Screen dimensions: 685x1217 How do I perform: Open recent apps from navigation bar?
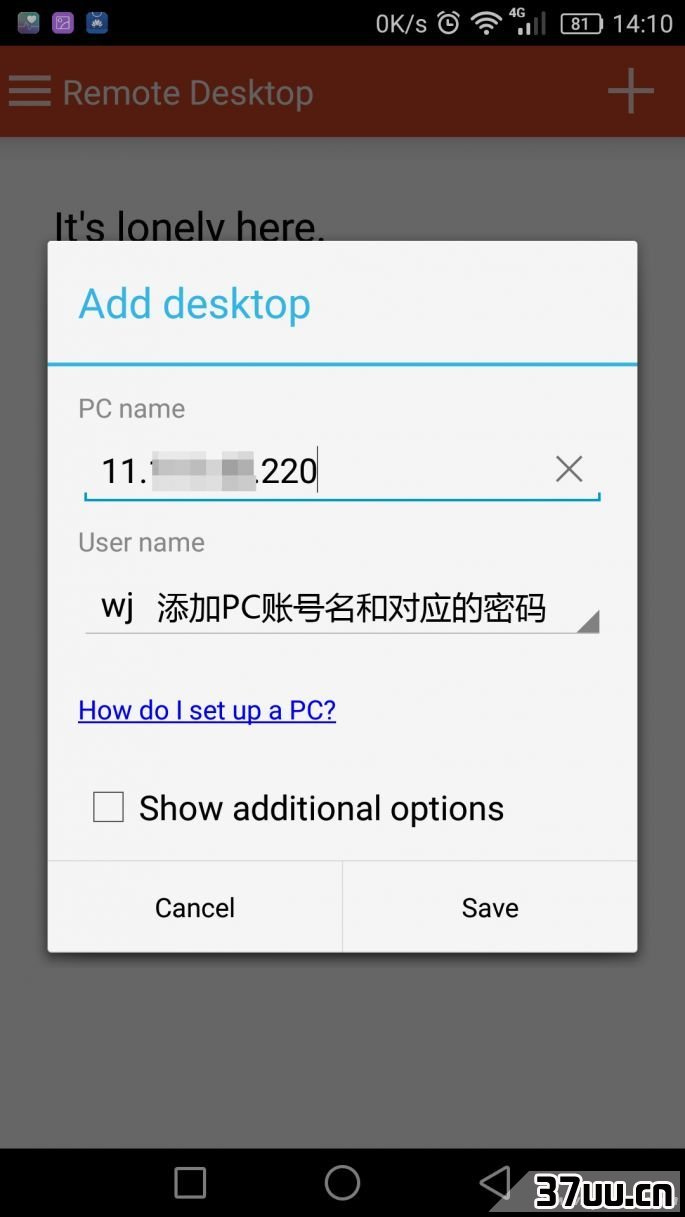point(190,1182)
